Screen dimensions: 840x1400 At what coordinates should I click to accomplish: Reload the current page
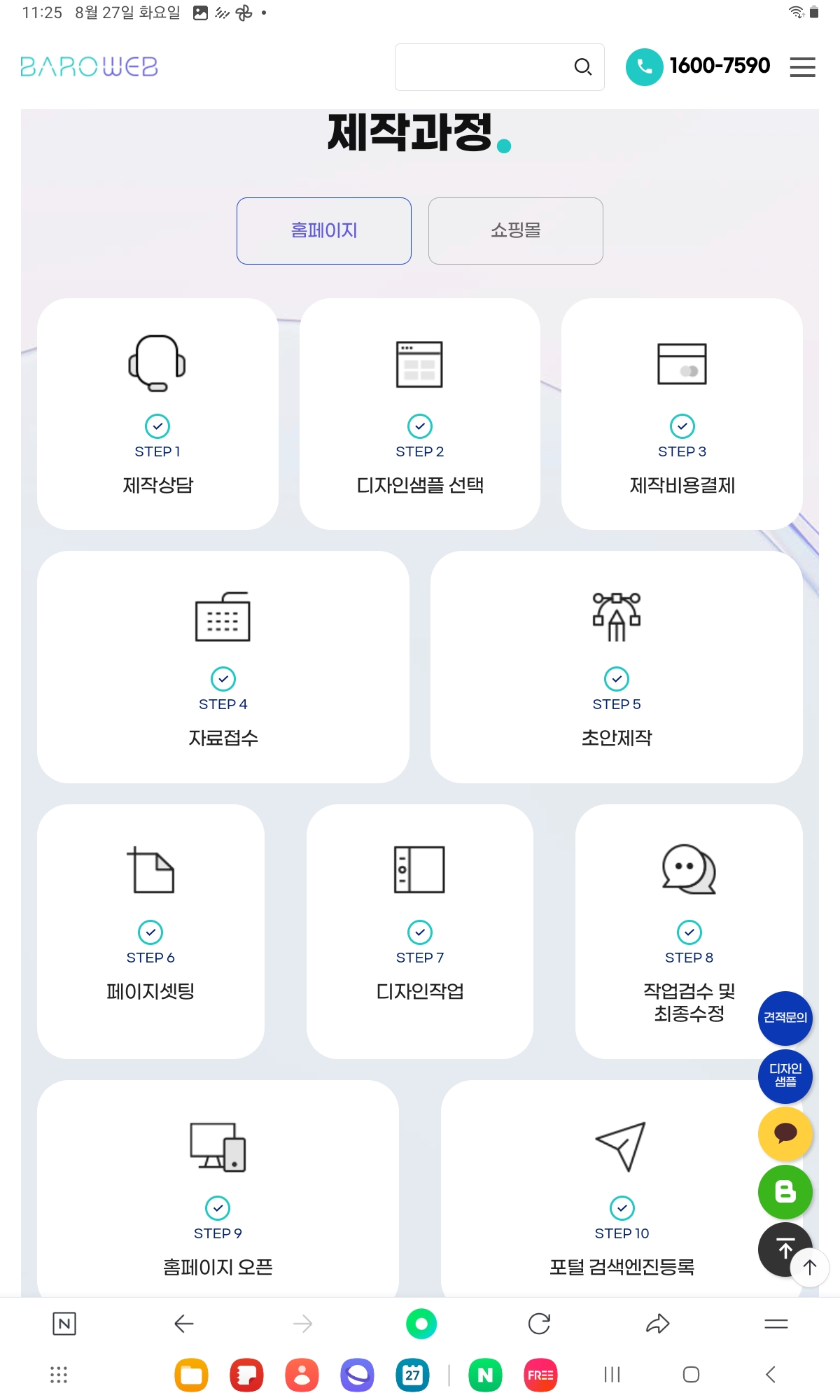tap(539, 1324)
